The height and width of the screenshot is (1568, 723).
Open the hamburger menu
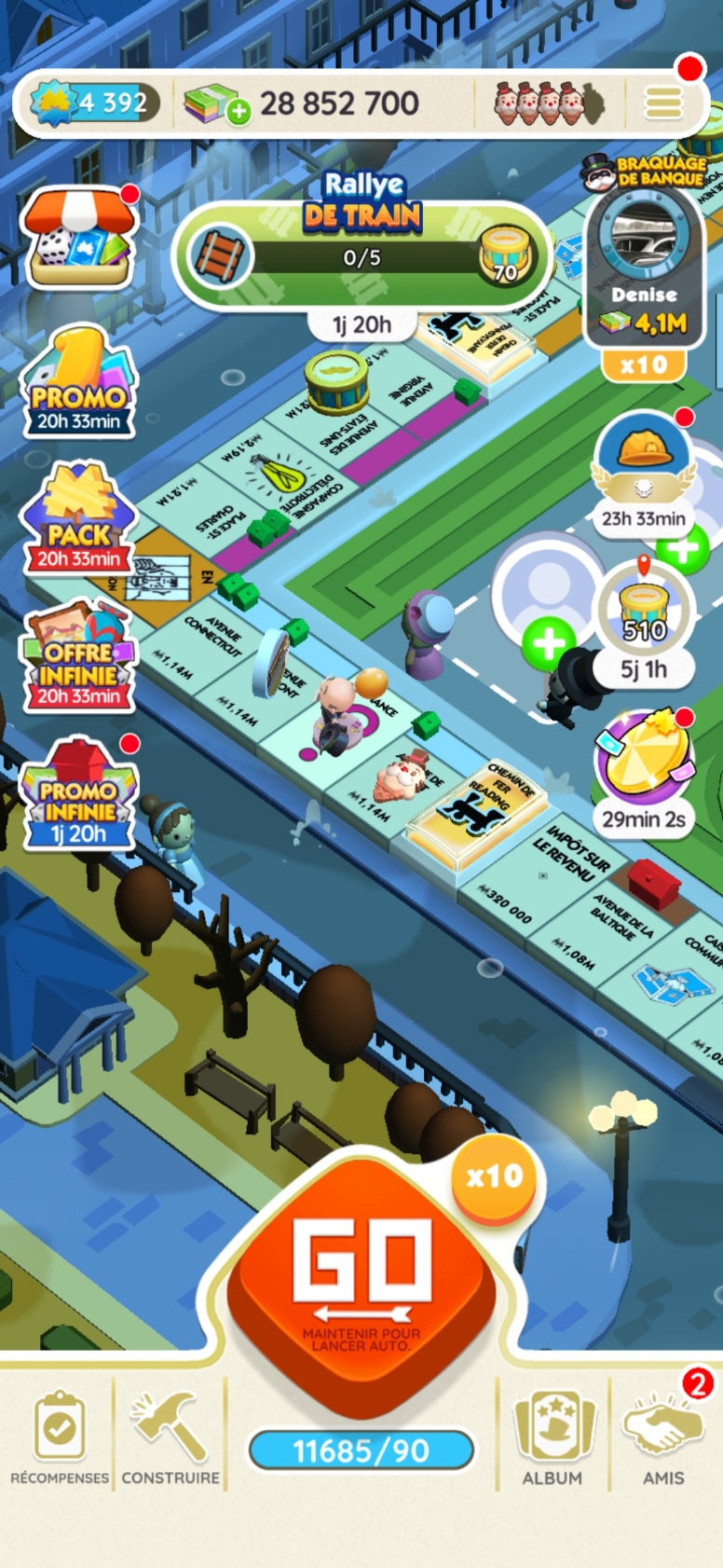coord(663,103)
